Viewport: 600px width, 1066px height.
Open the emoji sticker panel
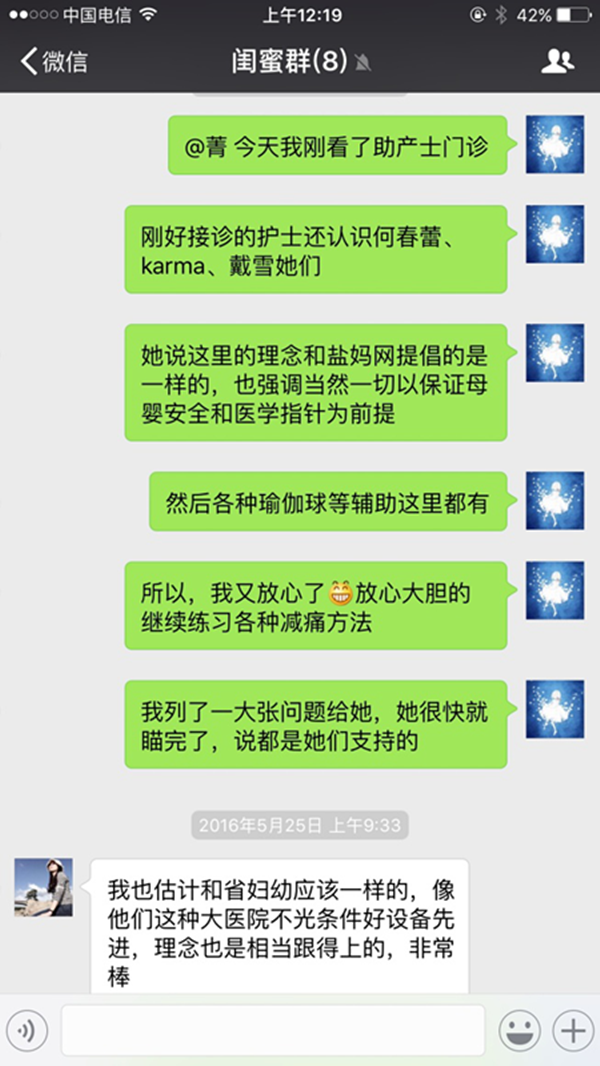(x=520, y=1029)
